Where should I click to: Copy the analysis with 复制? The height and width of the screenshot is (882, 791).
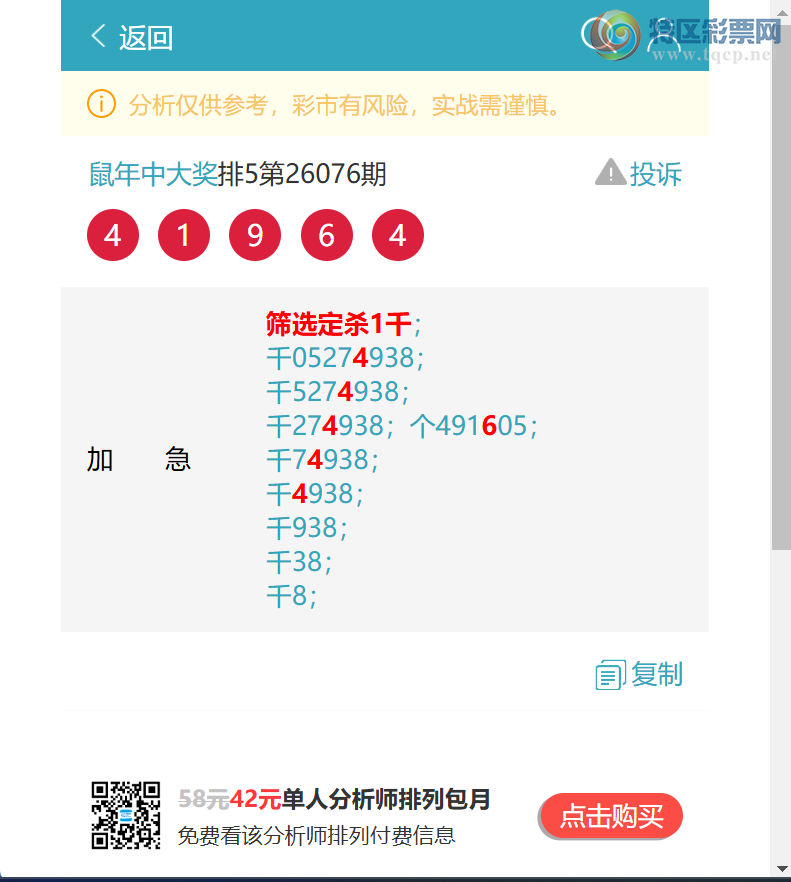(640, 675)
